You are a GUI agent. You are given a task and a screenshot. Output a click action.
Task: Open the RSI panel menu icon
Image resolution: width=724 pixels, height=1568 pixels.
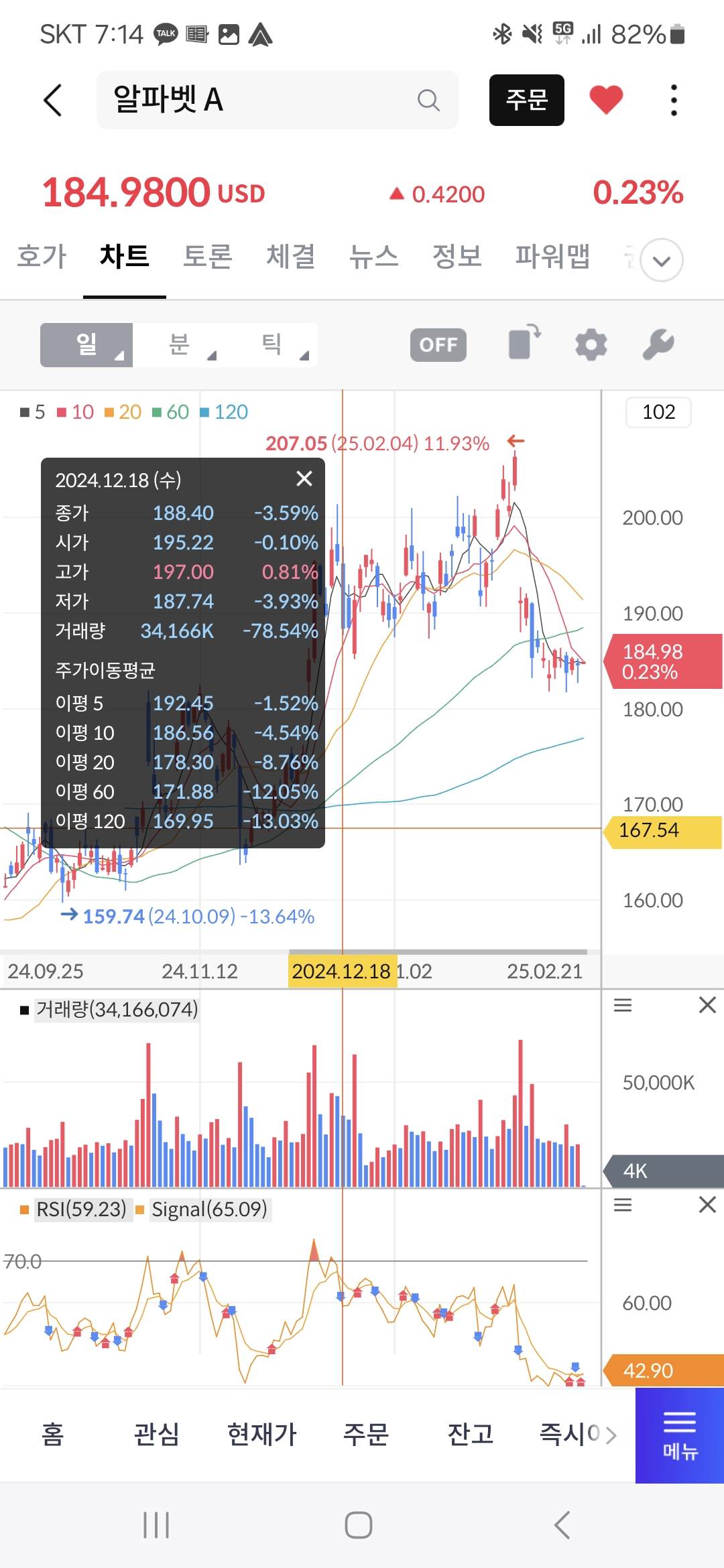[623, 1205]
